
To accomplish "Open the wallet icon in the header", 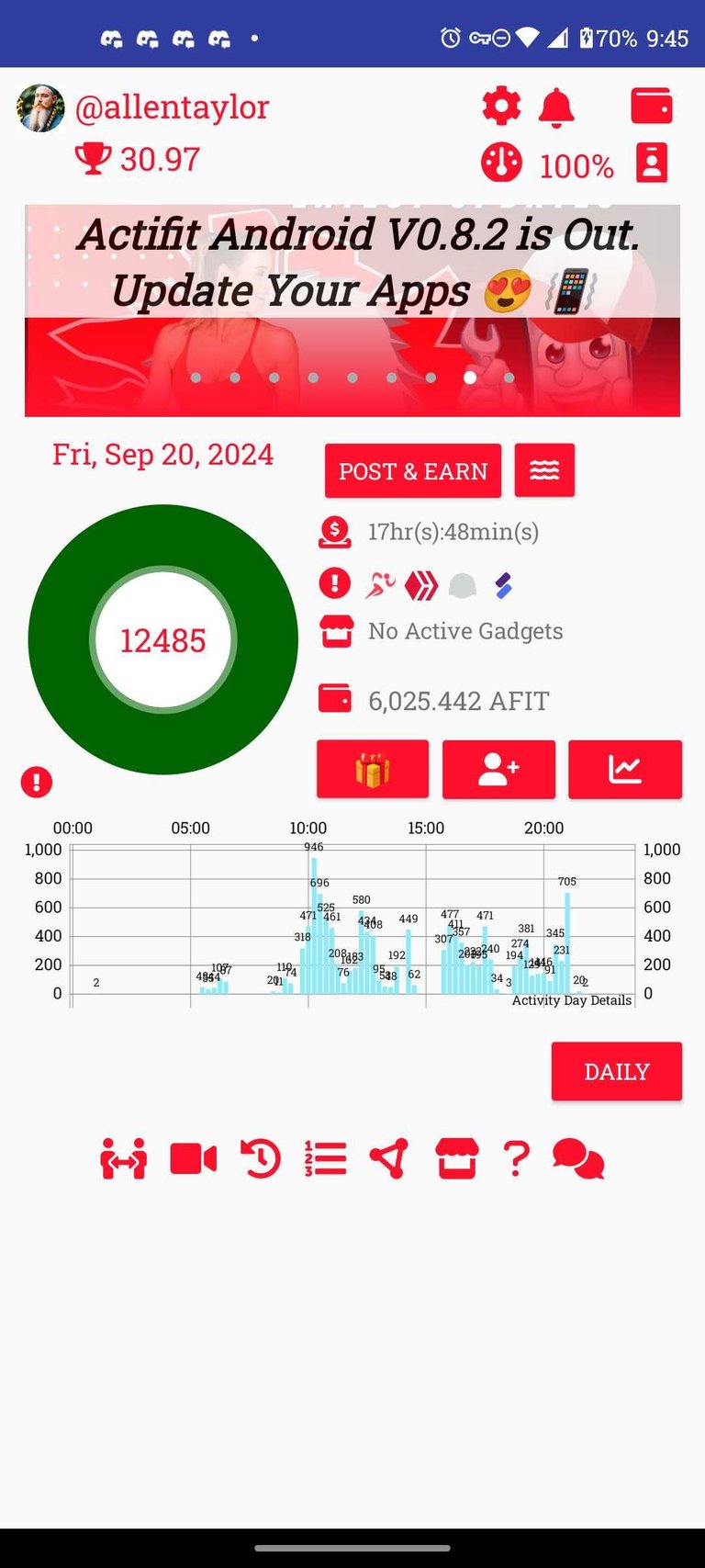I will 652,106.
